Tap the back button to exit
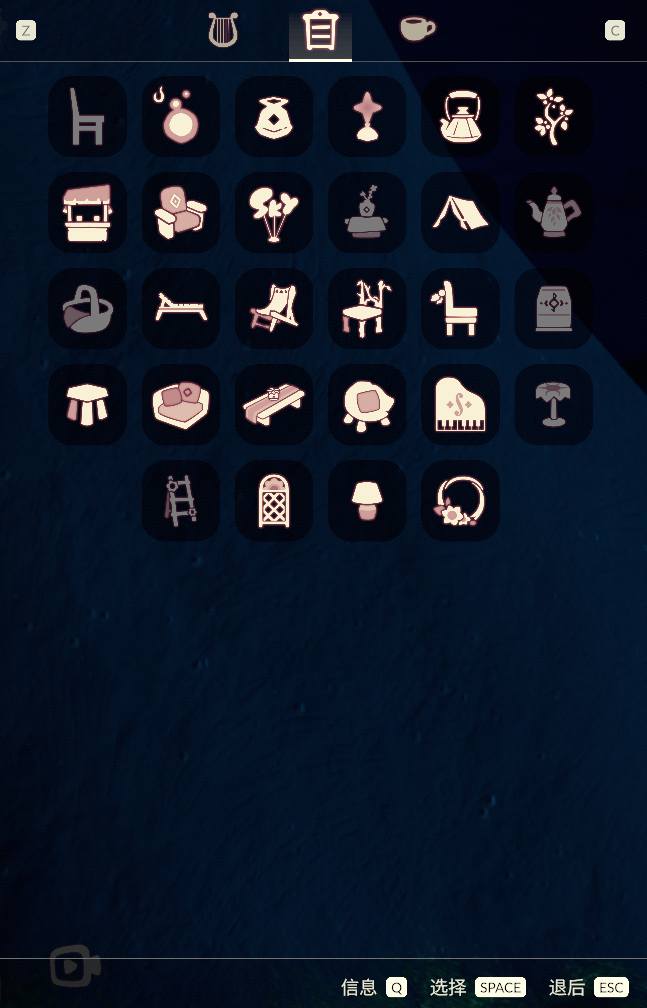This screenshot has width=647, height=1008. pos(611,987)
